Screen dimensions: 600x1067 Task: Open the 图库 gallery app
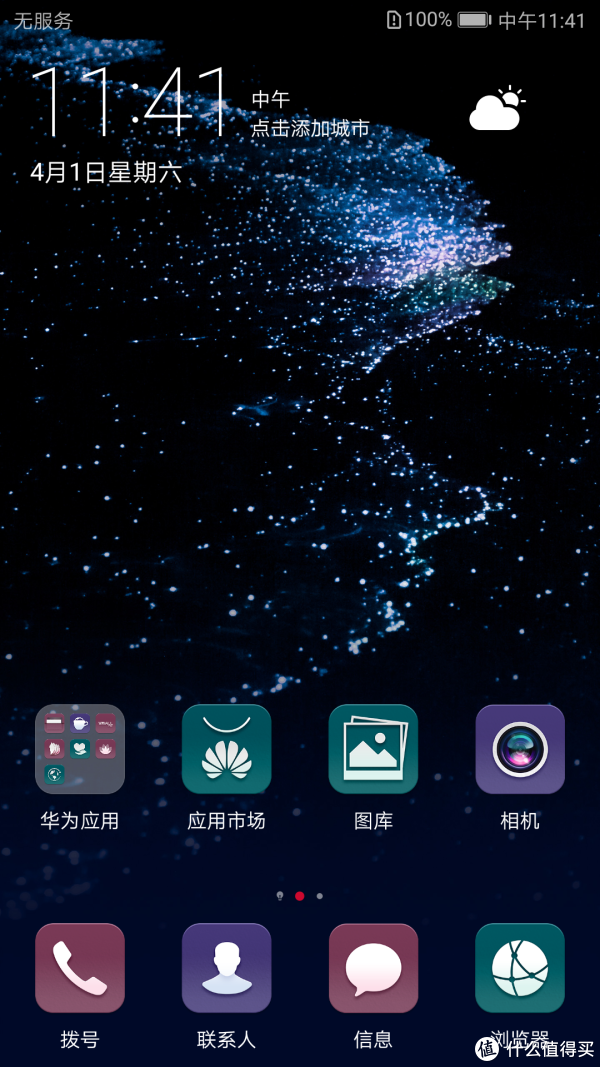click(373, 750)
